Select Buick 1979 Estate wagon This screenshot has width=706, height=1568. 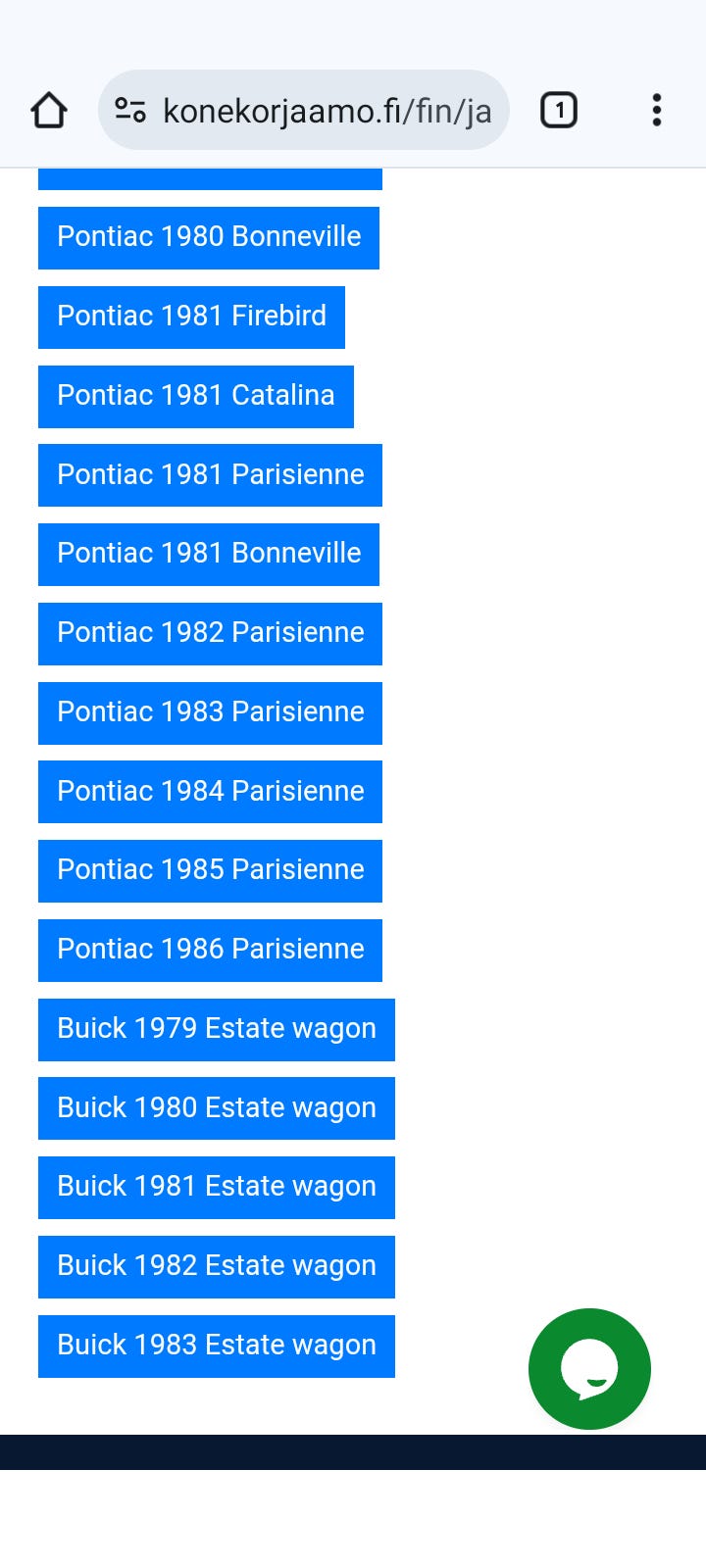click(217, 1029)
